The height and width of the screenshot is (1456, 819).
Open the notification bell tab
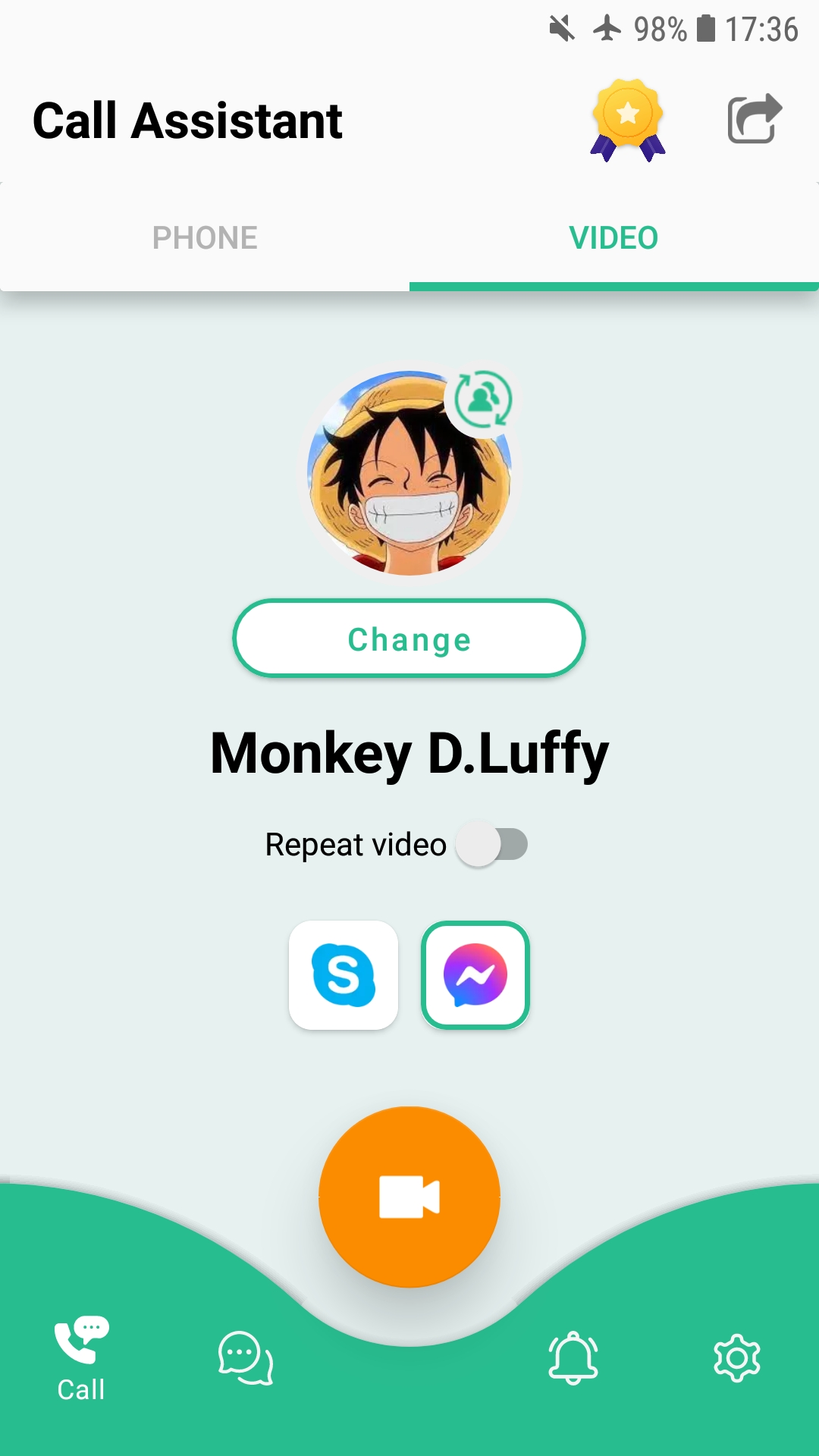(x=573, y=1357)
